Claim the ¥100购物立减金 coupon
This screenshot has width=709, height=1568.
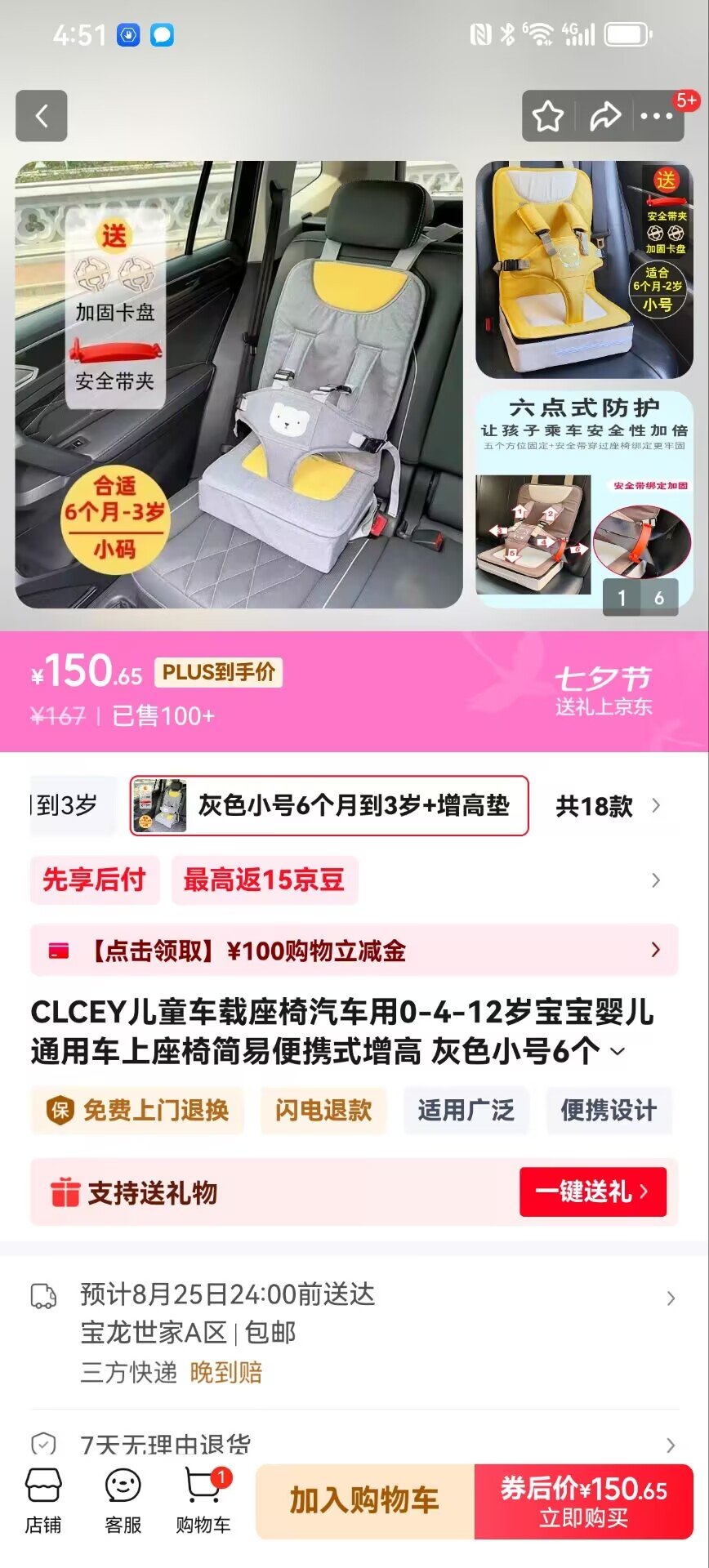[x=354, y=951]
